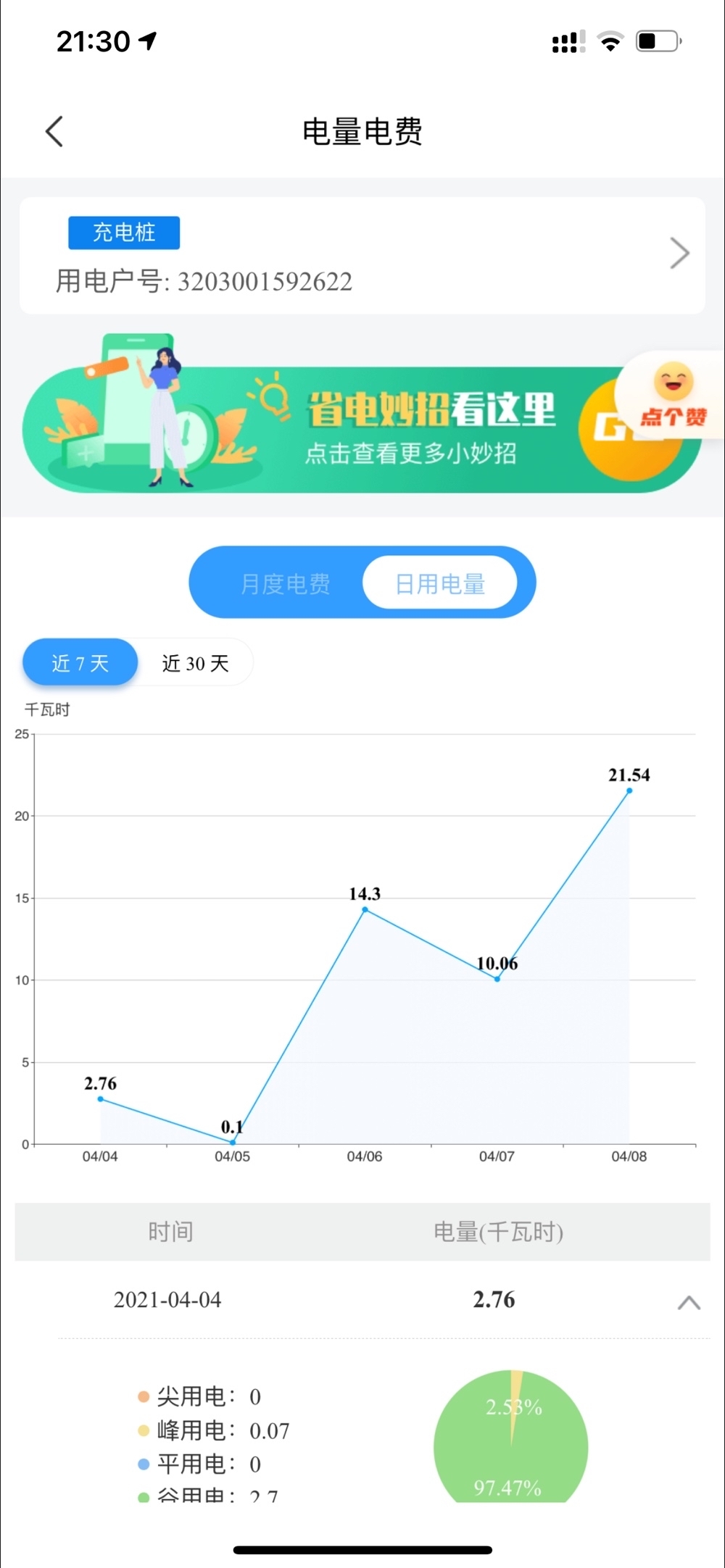Switch to 近 30 天 range
The image size is (725, 1568).
(196, 663)
